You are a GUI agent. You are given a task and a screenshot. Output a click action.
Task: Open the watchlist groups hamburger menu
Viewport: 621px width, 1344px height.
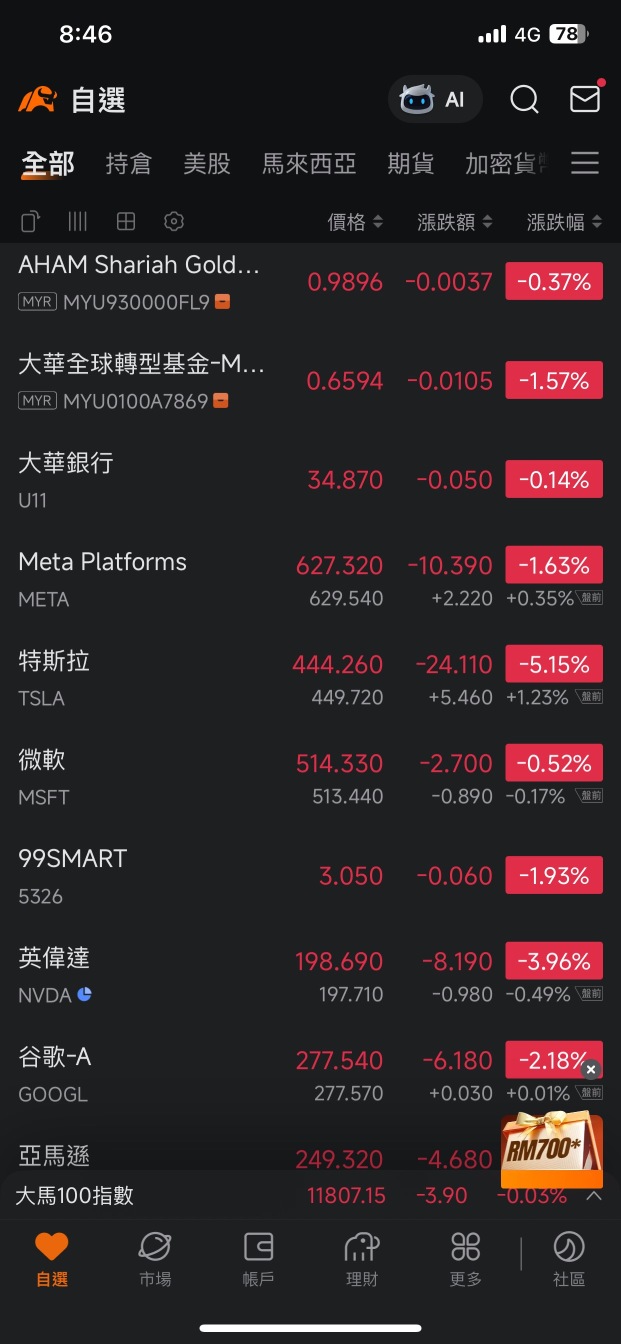point(585,163)
